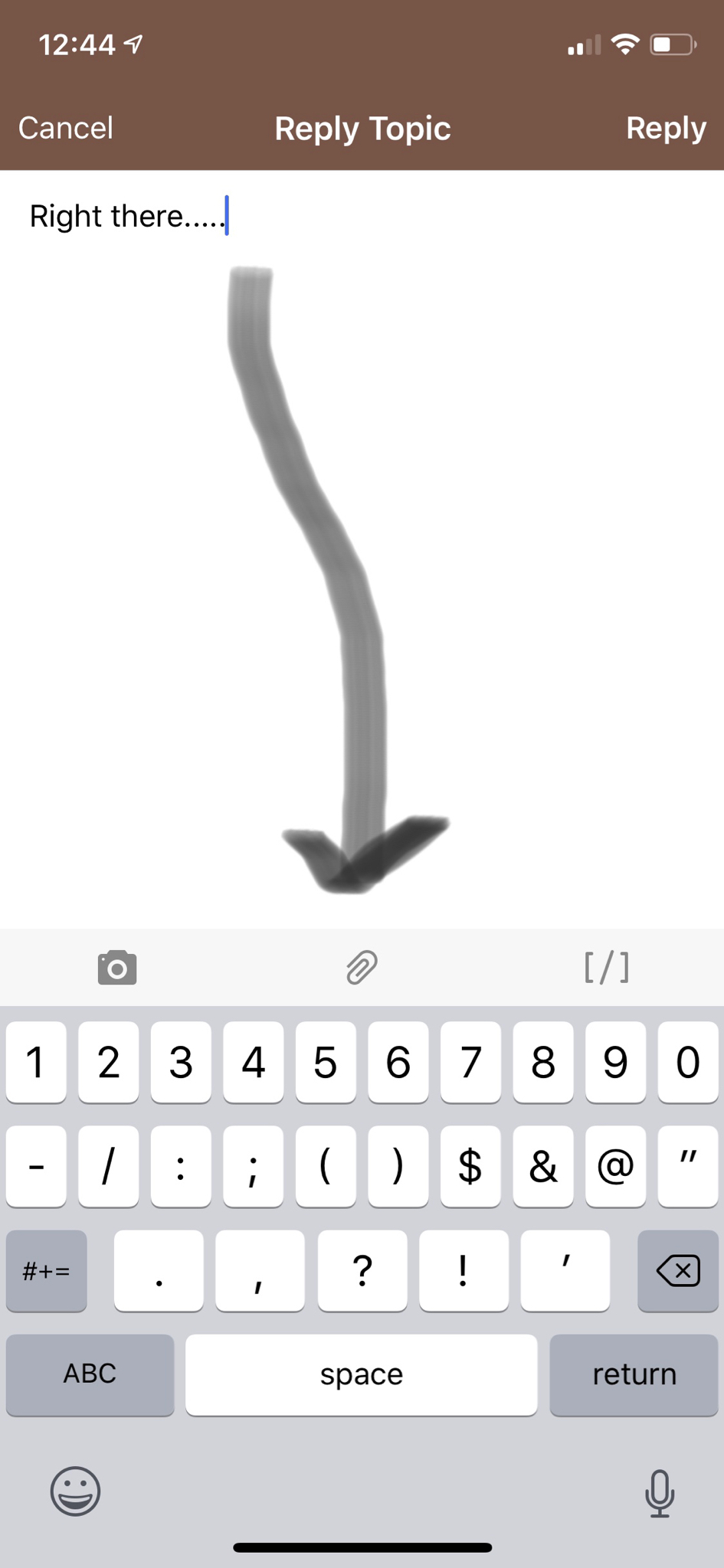Image resolution: width=724 pixels, height=1568 pixels.
Task: Open the BBCode formatting options
Action: [606, 967]
